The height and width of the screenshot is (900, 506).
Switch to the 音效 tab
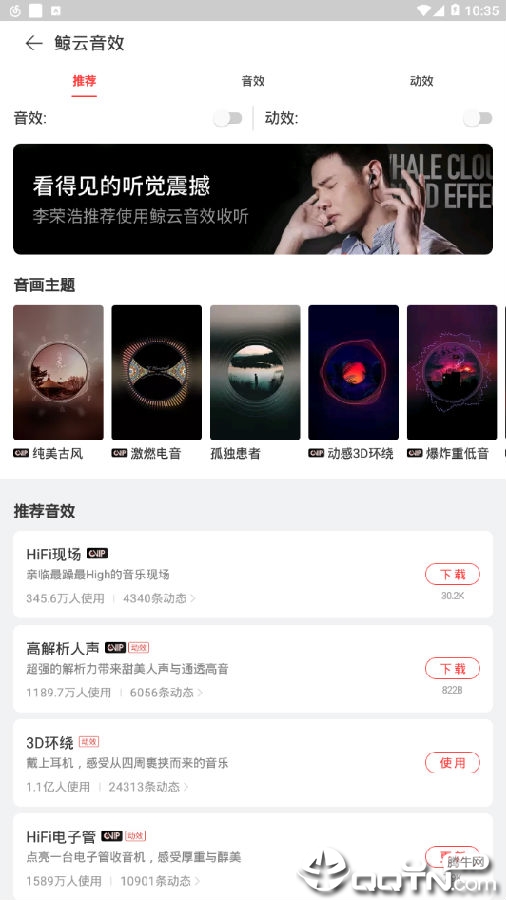point(253,81)
